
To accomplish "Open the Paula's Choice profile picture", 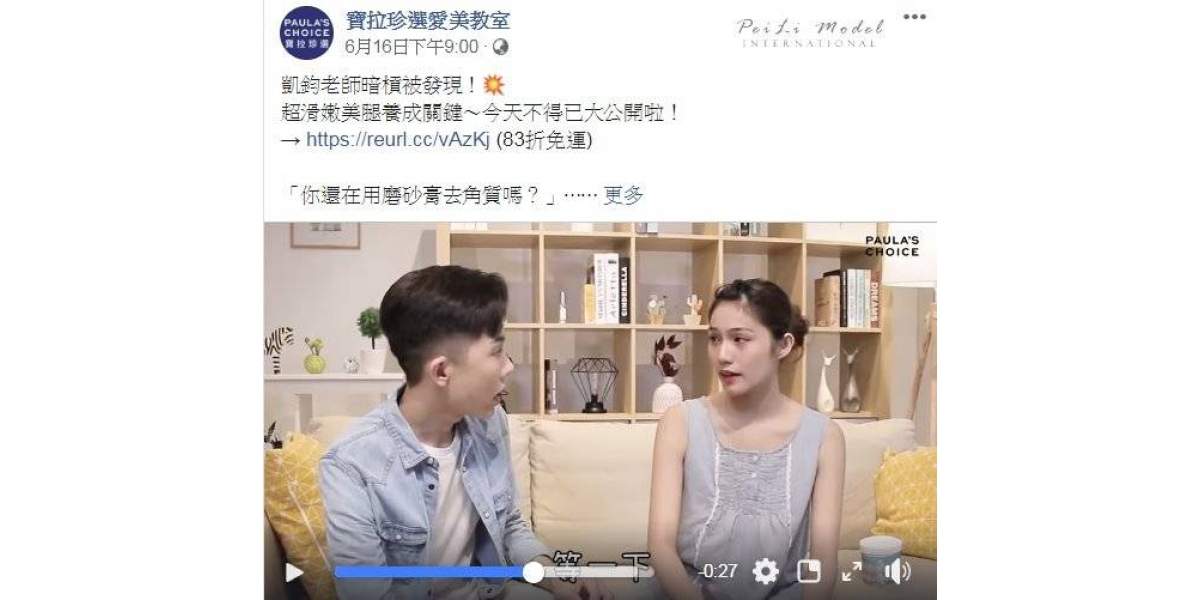I will click(x=306, y=32).
